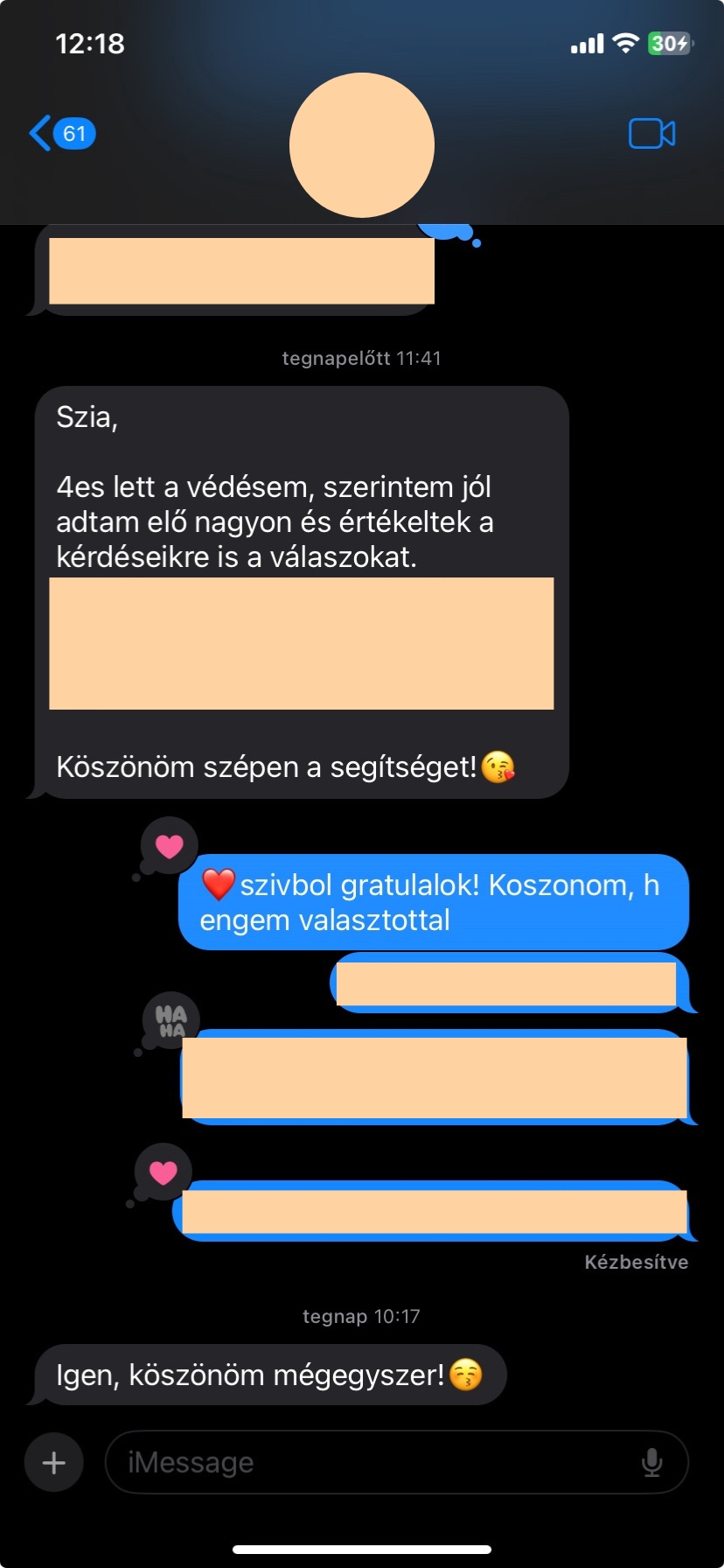Viewport: 724px width, 1568px height.
Task: Focus the iMessage text field
Action: 376,1462
